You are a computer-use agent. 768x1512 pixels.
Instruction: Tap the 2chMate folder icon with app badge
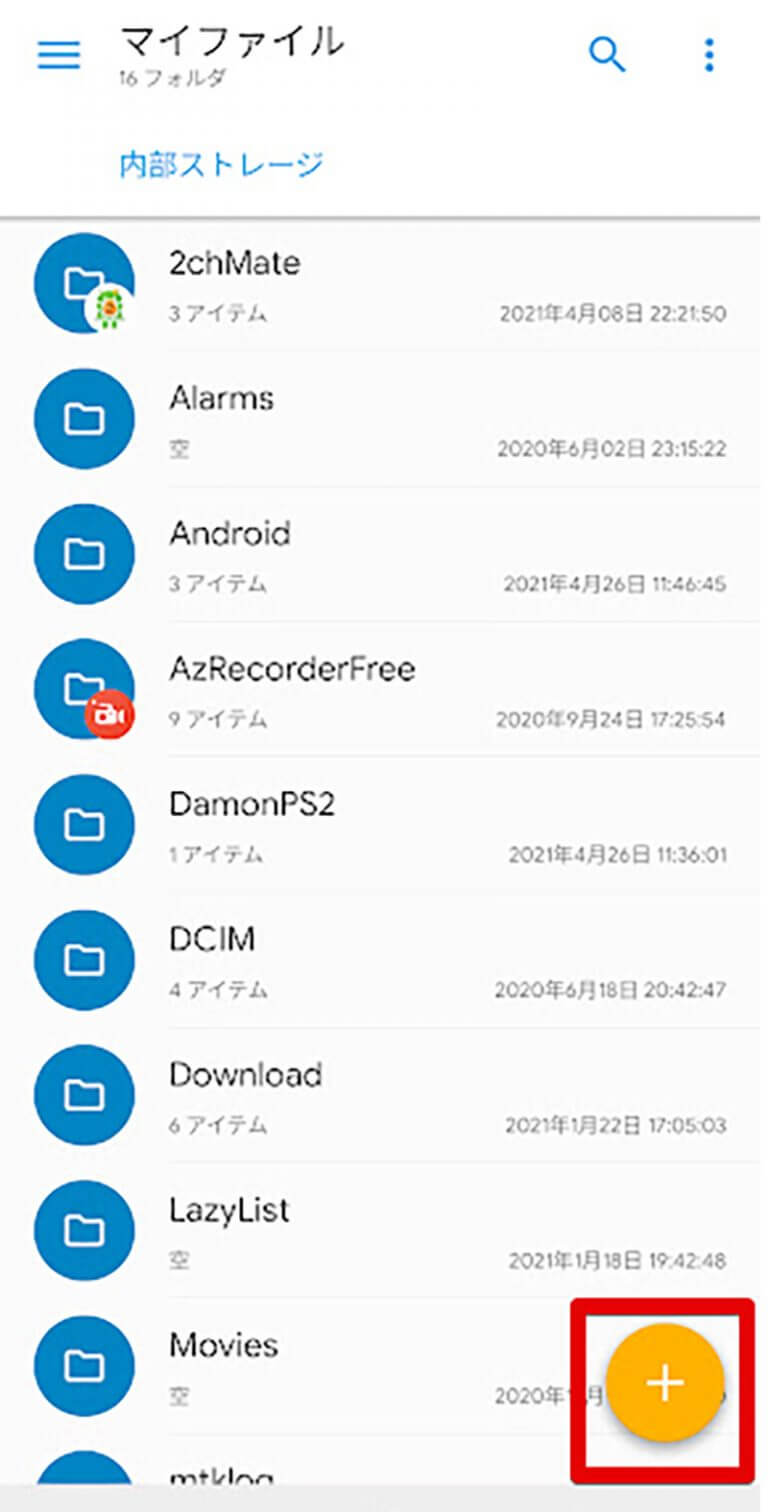[x=84, y=283]
